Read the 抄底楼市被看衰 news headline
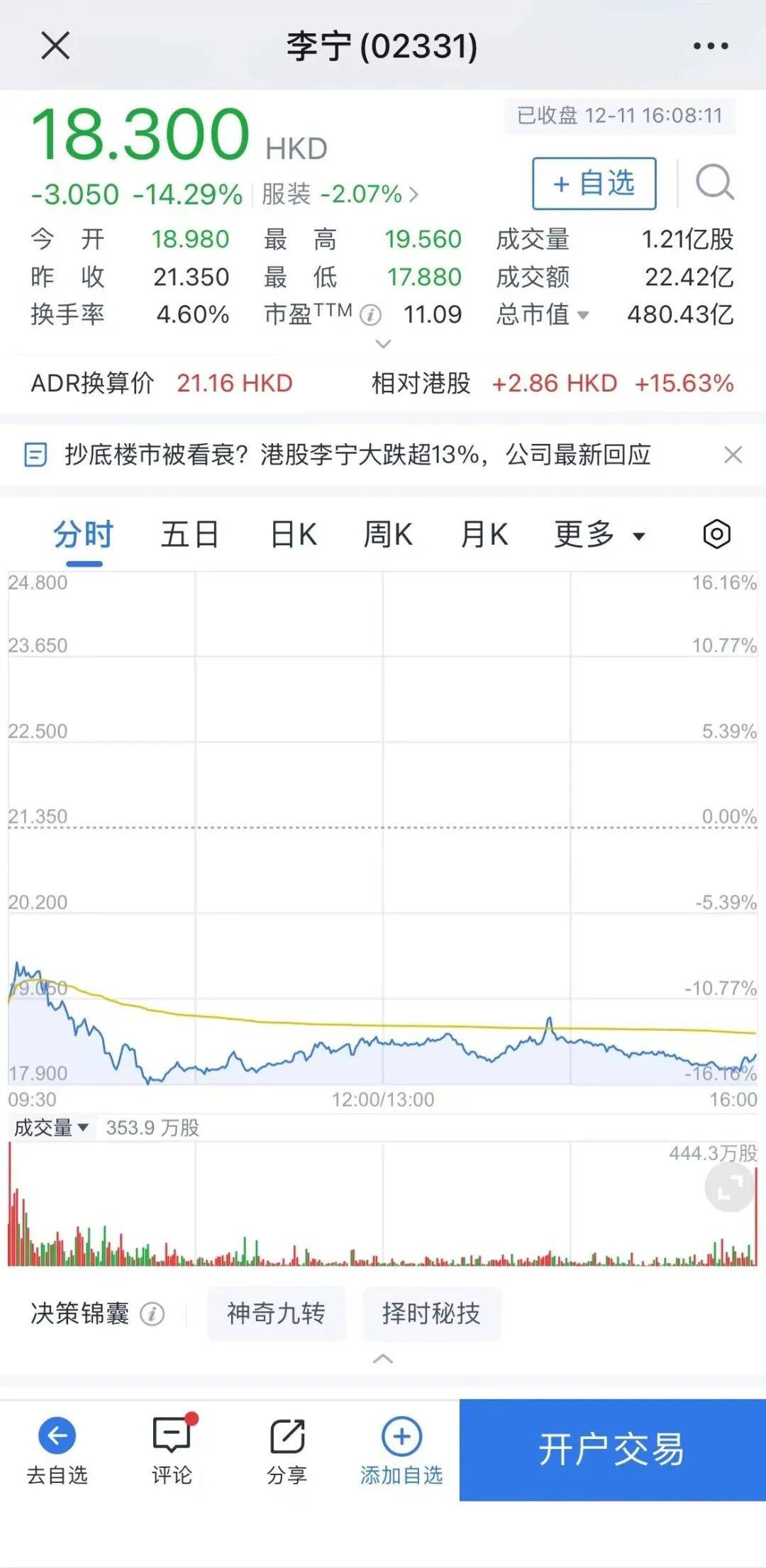Viewport: 766px width, 1568px height. click(x=357, y=455)
